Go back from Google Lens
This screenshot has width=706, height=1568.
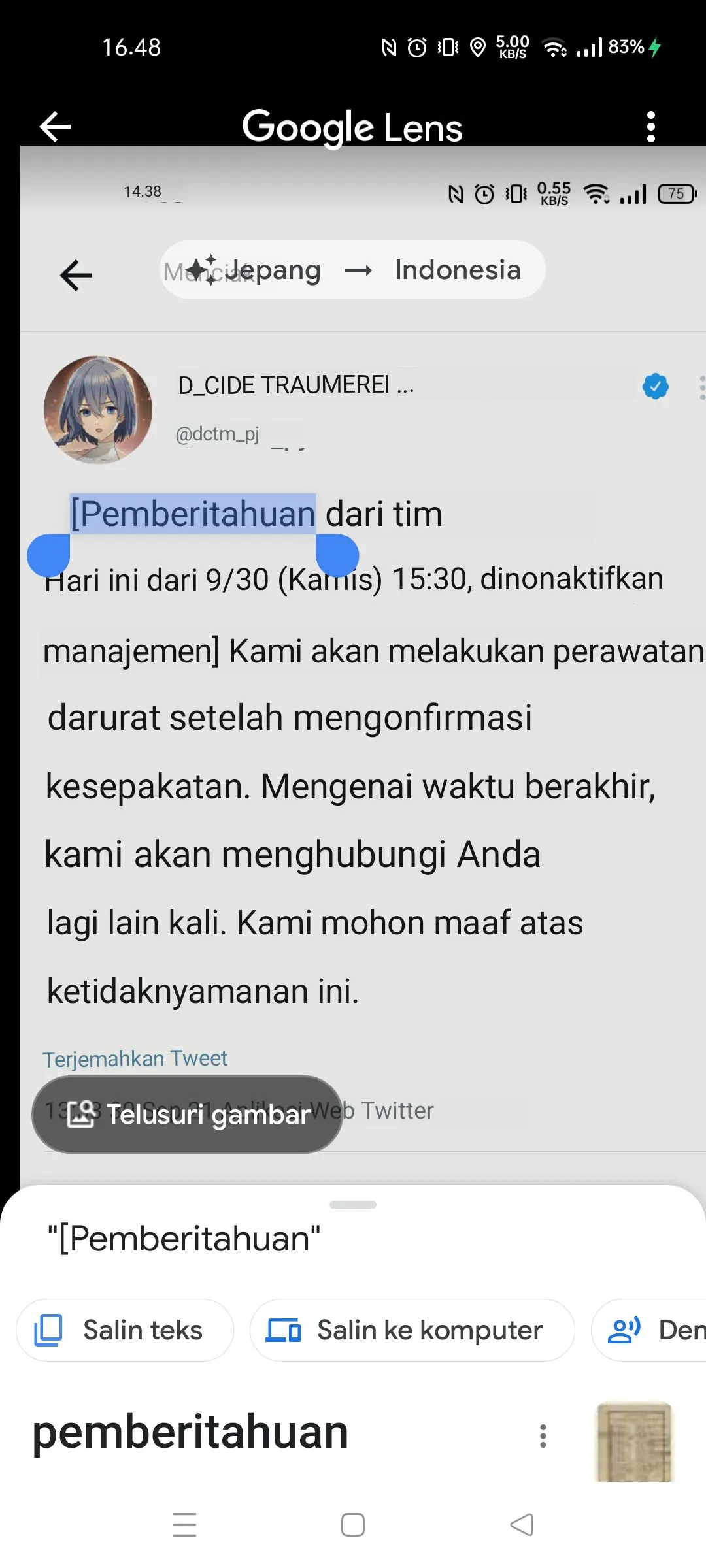[55, 127]
